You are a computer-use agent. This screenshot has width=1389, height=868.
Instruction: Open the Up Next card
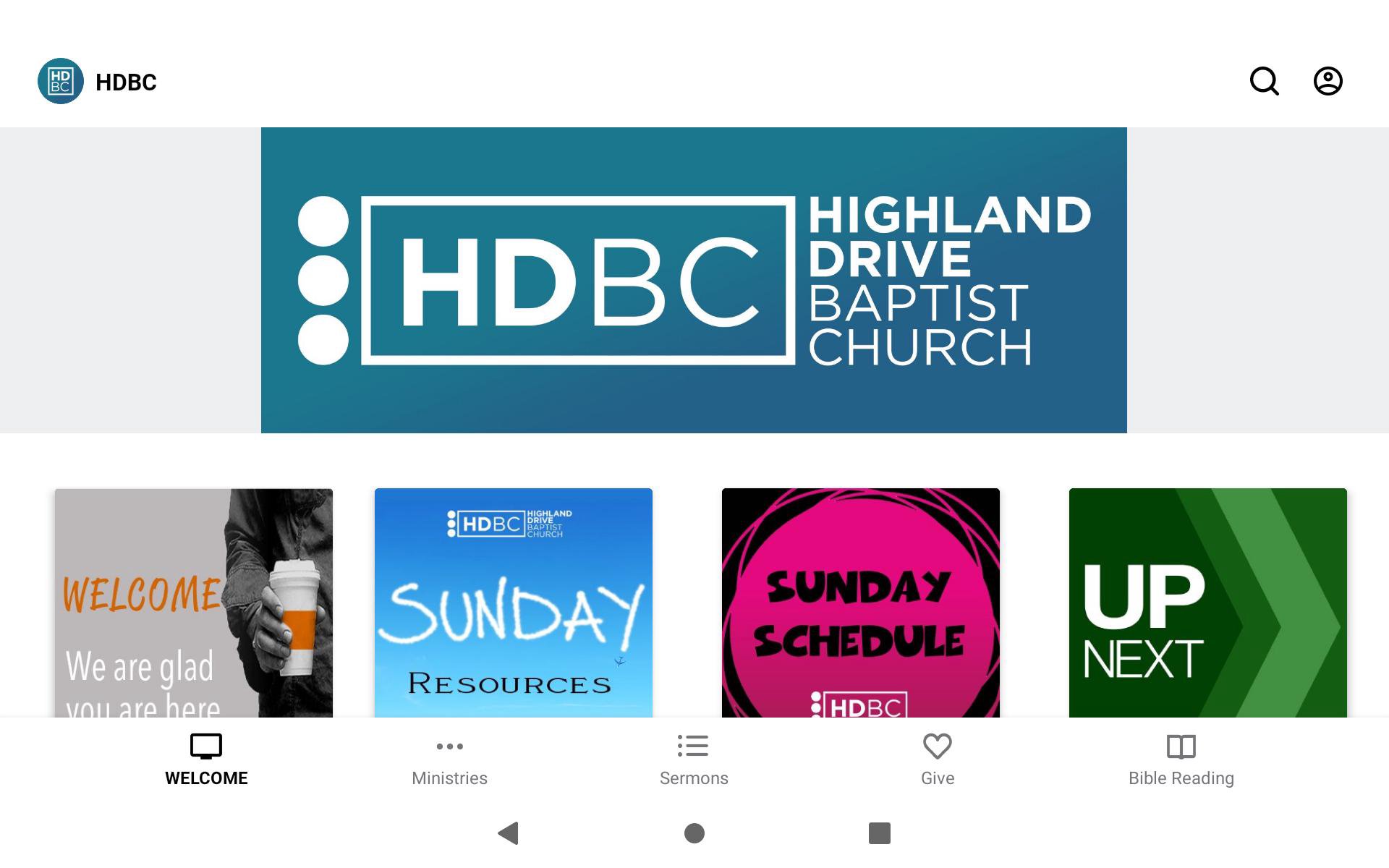[1207, 603]
